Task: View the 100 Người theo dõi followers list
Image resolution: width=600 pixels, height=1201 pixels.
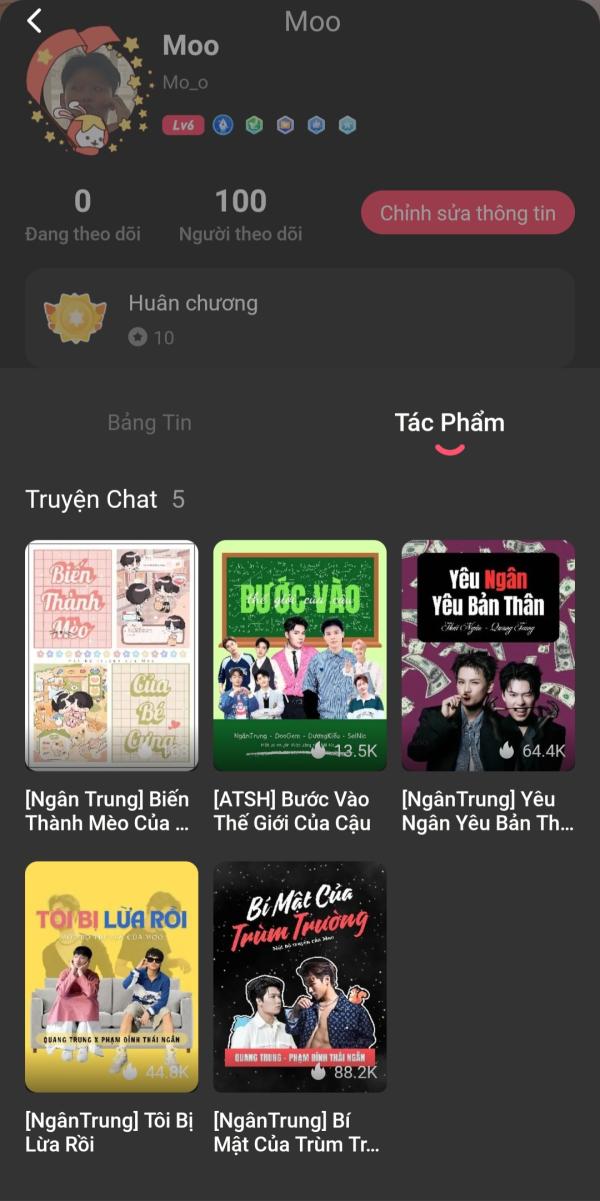Action: 240,215
